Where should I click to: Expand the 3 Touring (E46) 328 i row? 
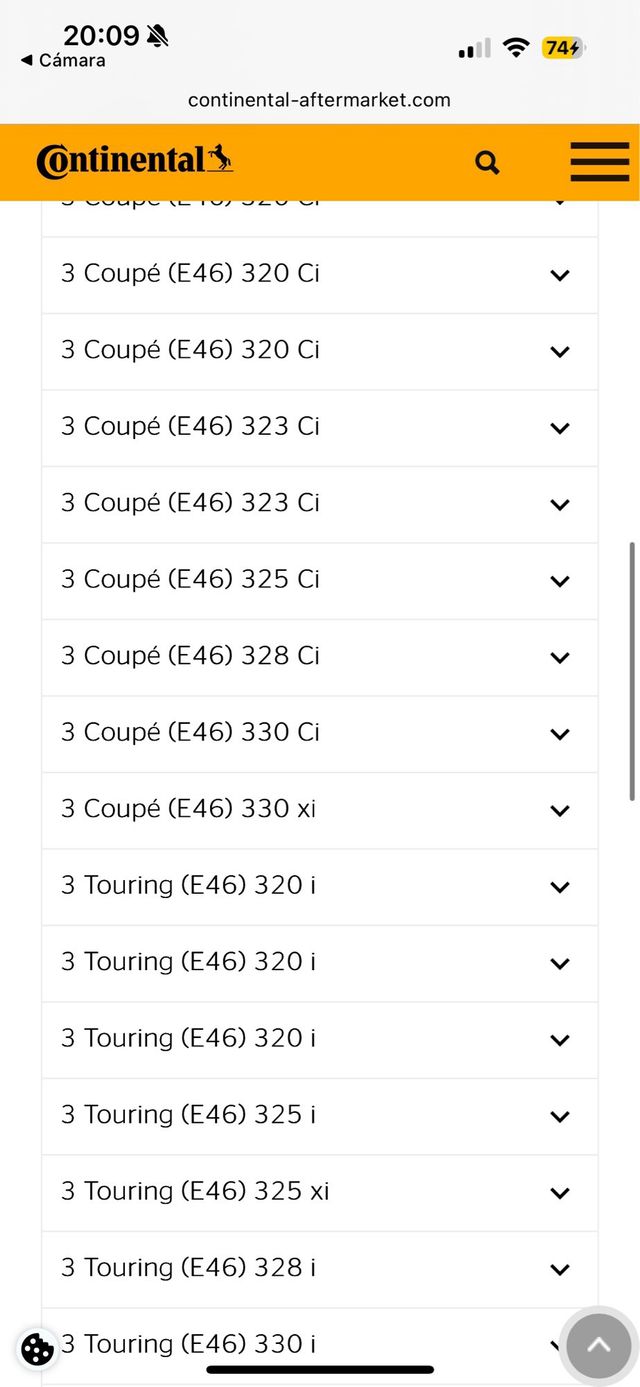pos(559,1269)
